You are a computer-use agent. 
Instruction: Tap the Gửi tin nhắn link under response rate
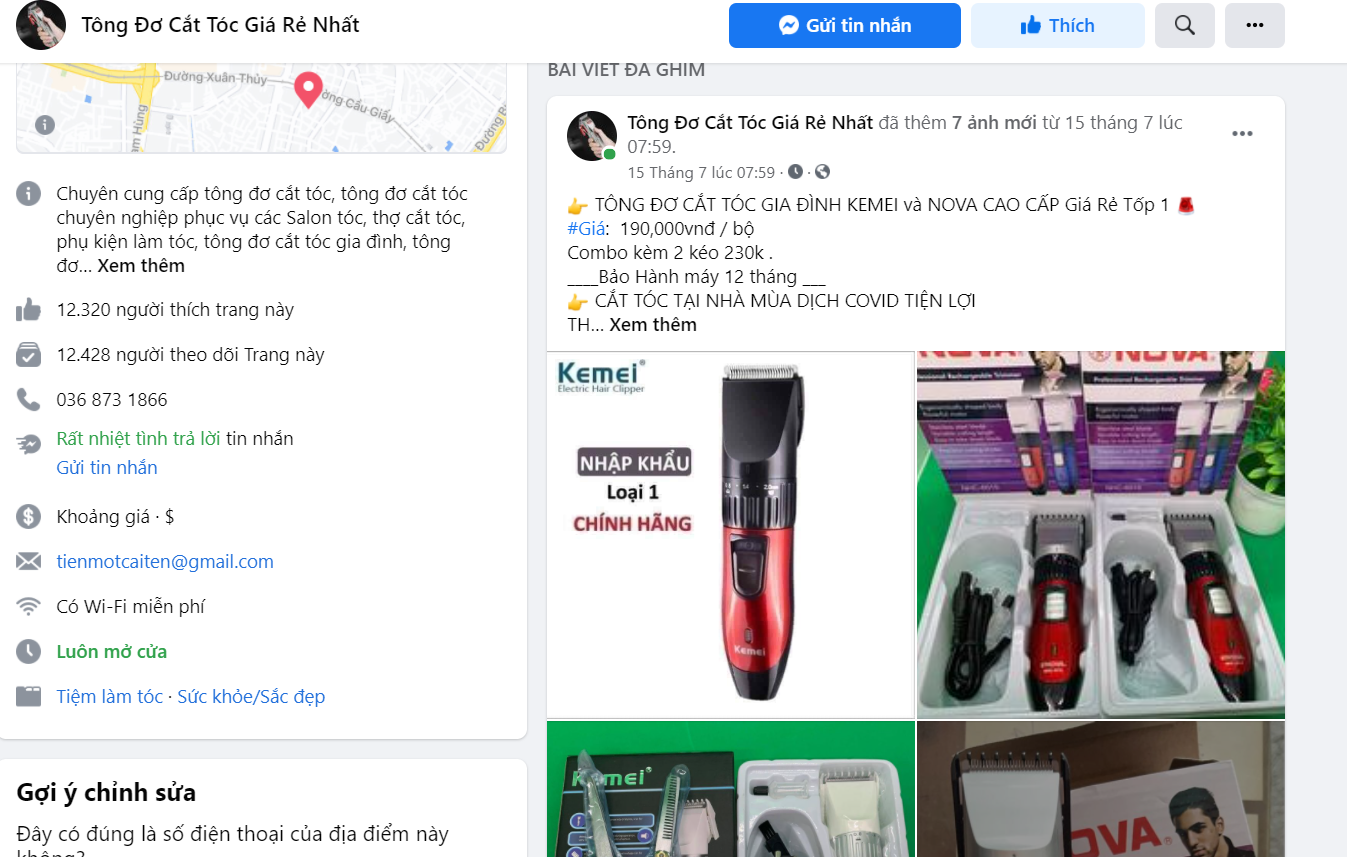(x=107, y=468)
